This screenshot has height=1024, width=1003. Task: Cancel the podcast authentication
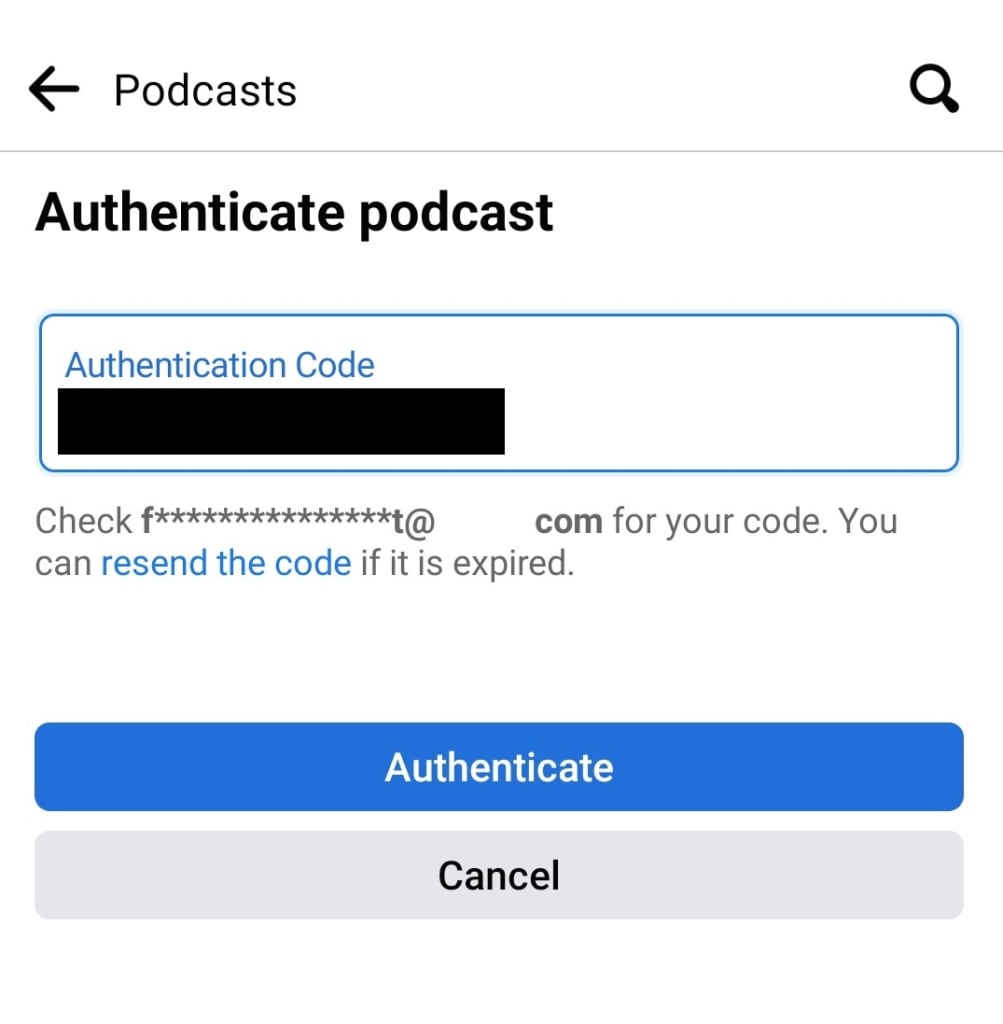click(499, 875)
